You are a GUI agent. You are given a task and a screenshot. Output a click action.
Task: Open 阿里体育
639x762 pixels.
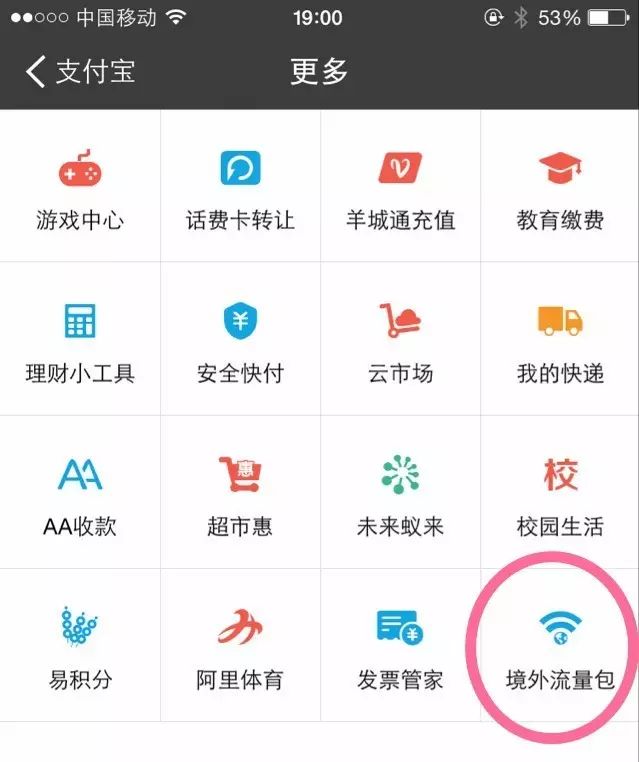pyautogui.click(x=240, y=646)
